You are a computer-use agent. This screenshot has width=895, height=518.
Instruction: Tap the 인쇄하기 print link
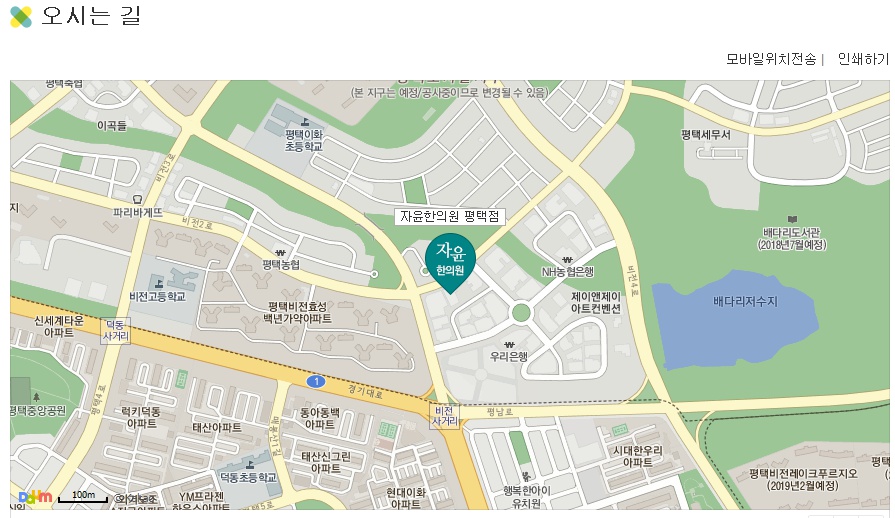coord(863,59)
